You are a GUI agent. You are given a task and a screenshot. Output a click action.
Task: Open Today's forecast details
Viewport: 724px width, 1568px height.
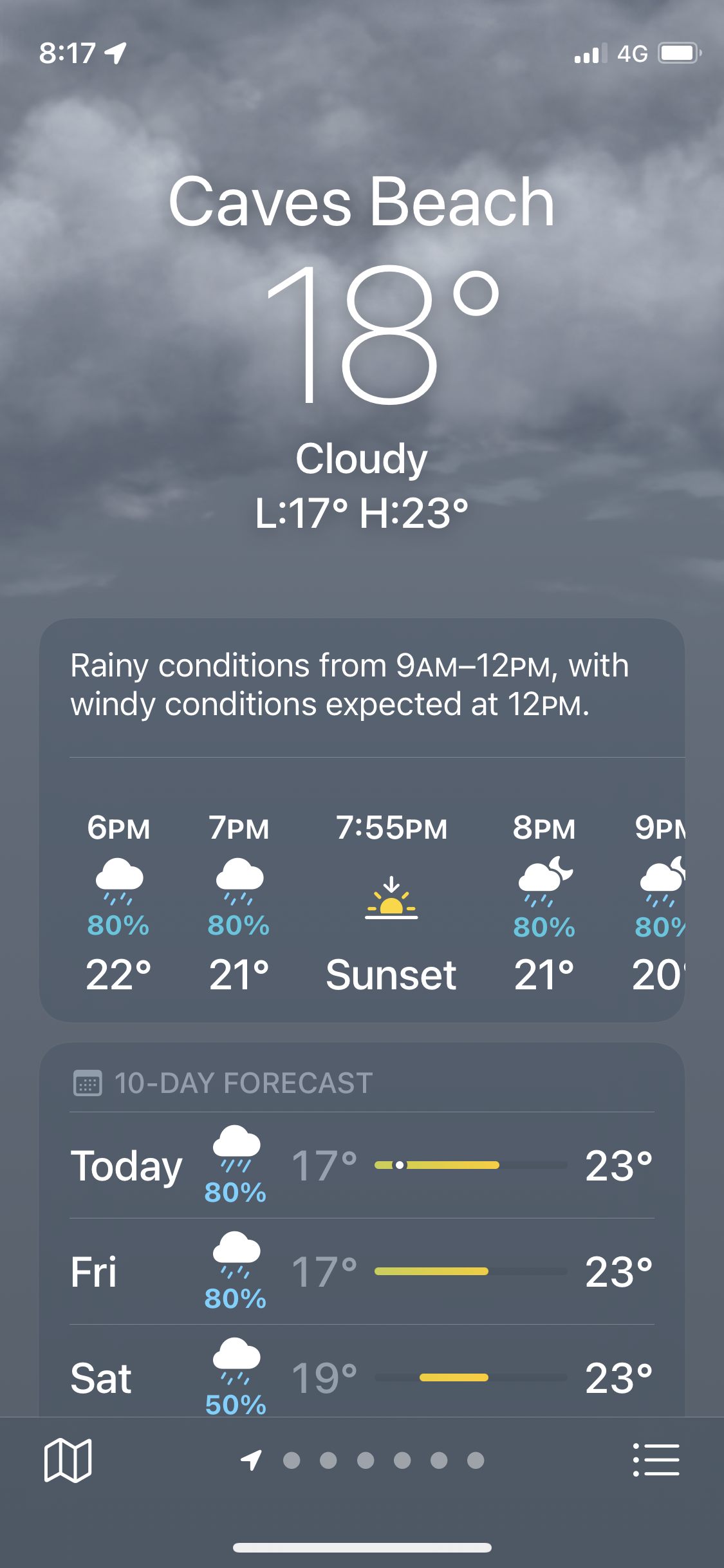coord(362,1165)
